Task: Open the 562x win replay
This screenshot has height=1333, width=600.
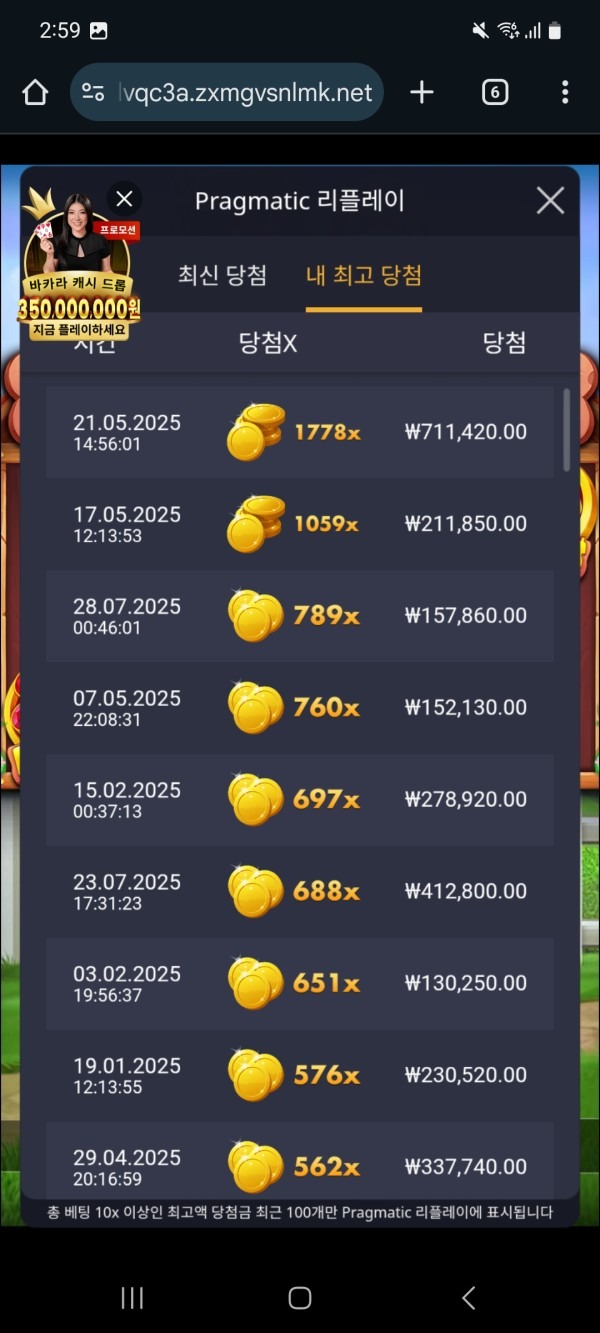Action: click(300, 1166)
